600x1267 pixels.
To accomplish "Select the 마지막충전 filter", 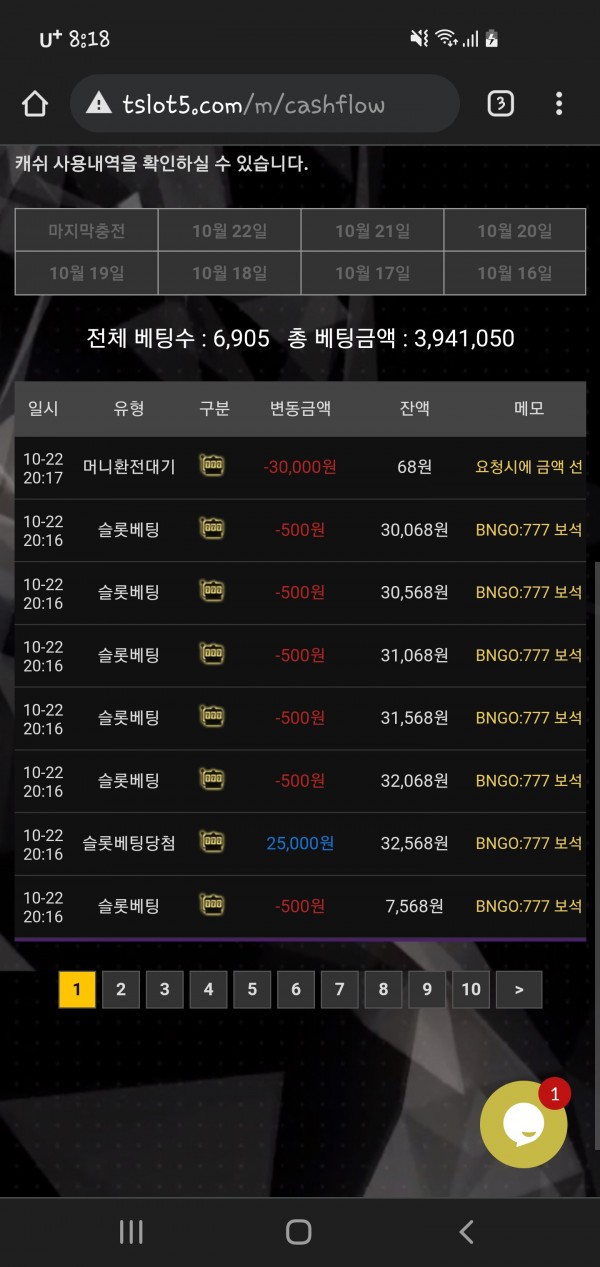I will tap(87, 231).
